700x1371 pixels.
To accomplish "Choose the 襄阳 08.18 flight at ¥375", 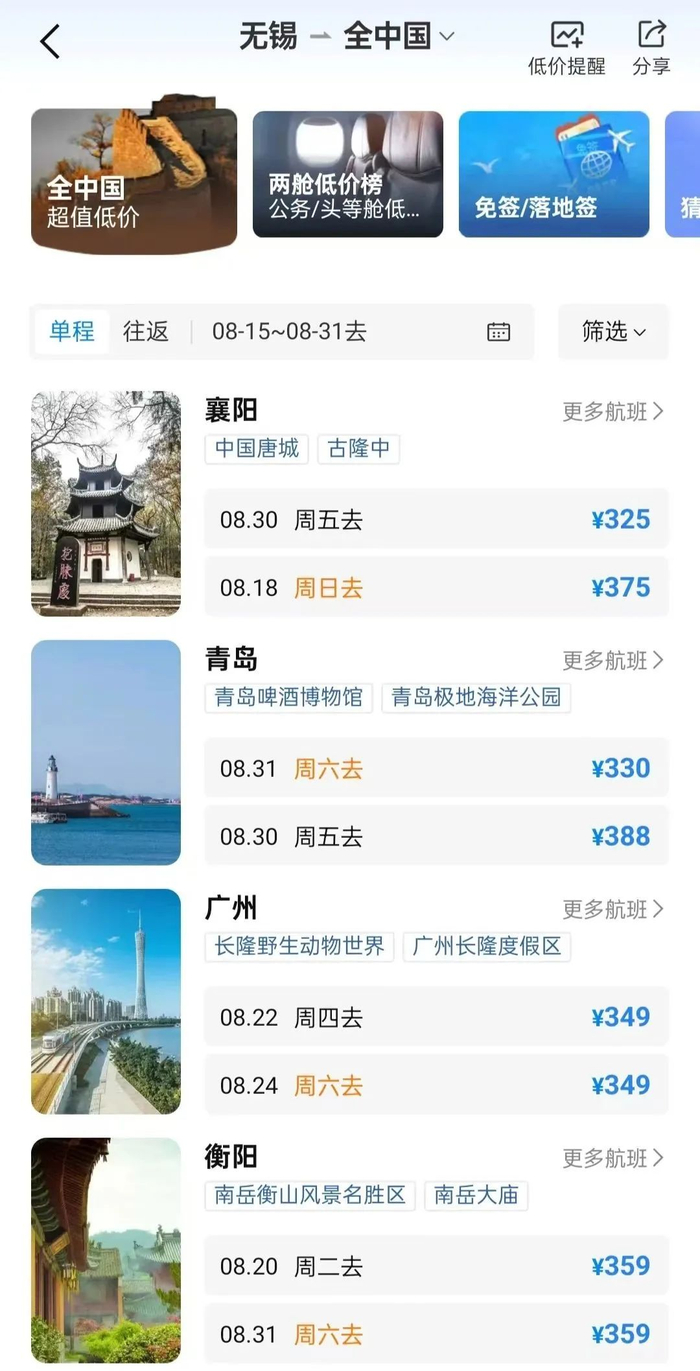I will coord(436,588).
